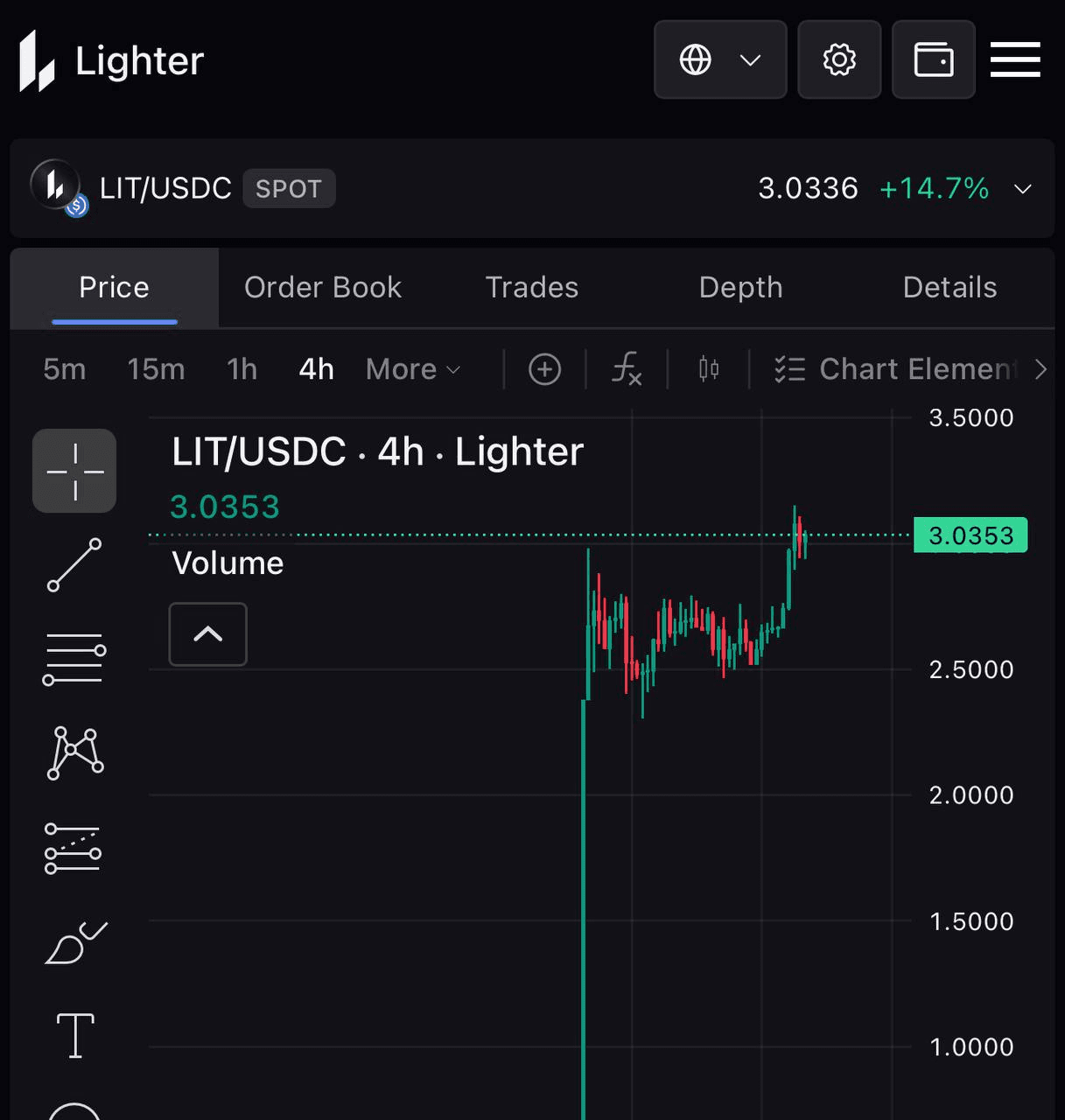
Task: Select the 15m timeframe
Action: pyautogui.click(x=156, y=369)
